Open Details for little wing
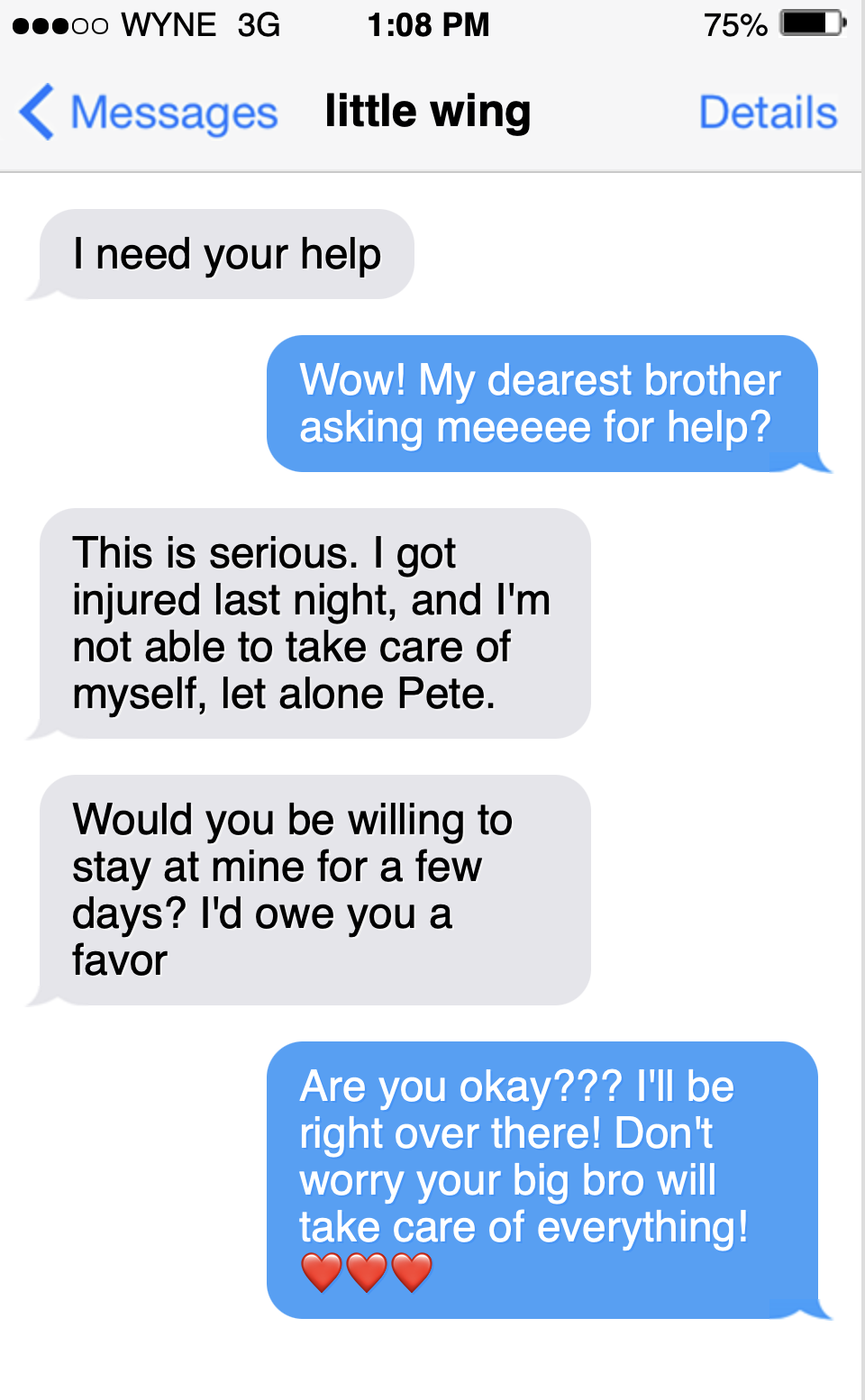 click(768, 113)
